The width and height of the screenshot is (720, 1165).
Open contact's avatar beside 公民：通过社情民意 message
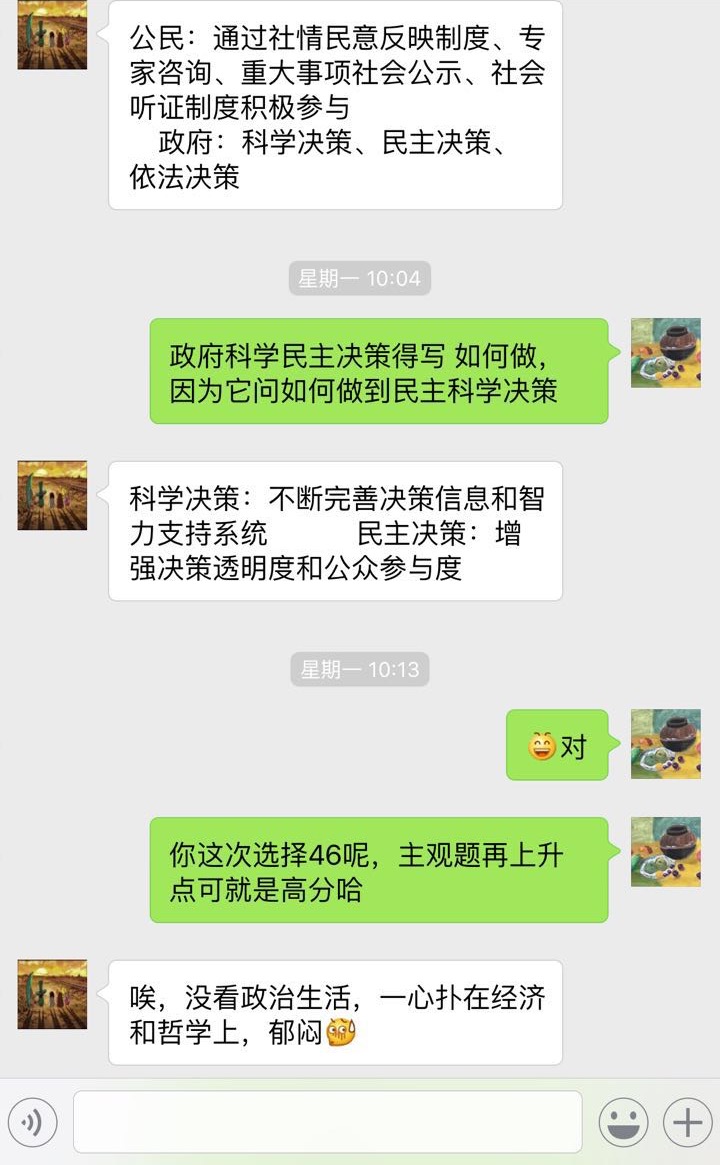[x=52, y=35]
